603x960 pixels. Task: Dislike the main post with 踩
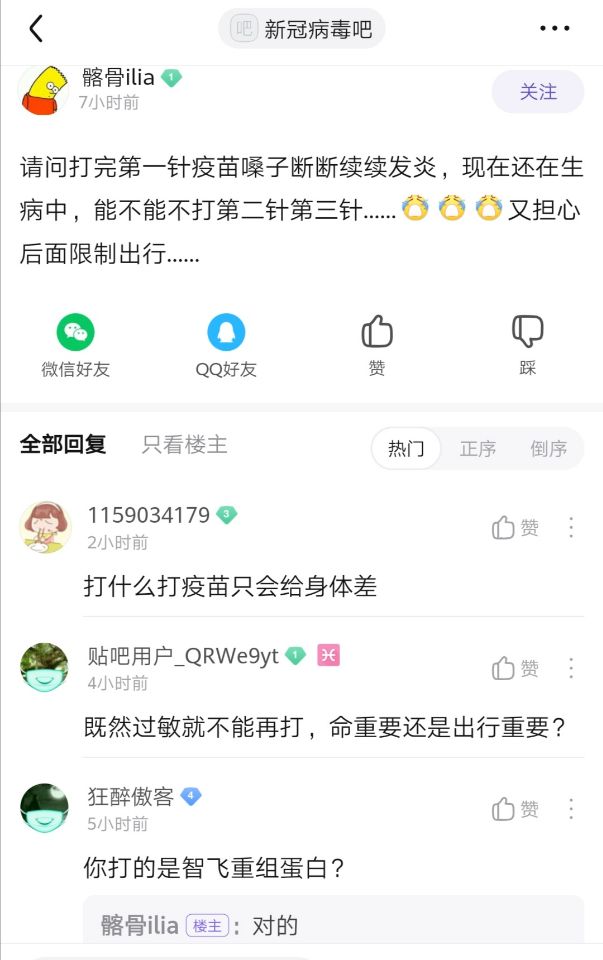coord(527,346)
